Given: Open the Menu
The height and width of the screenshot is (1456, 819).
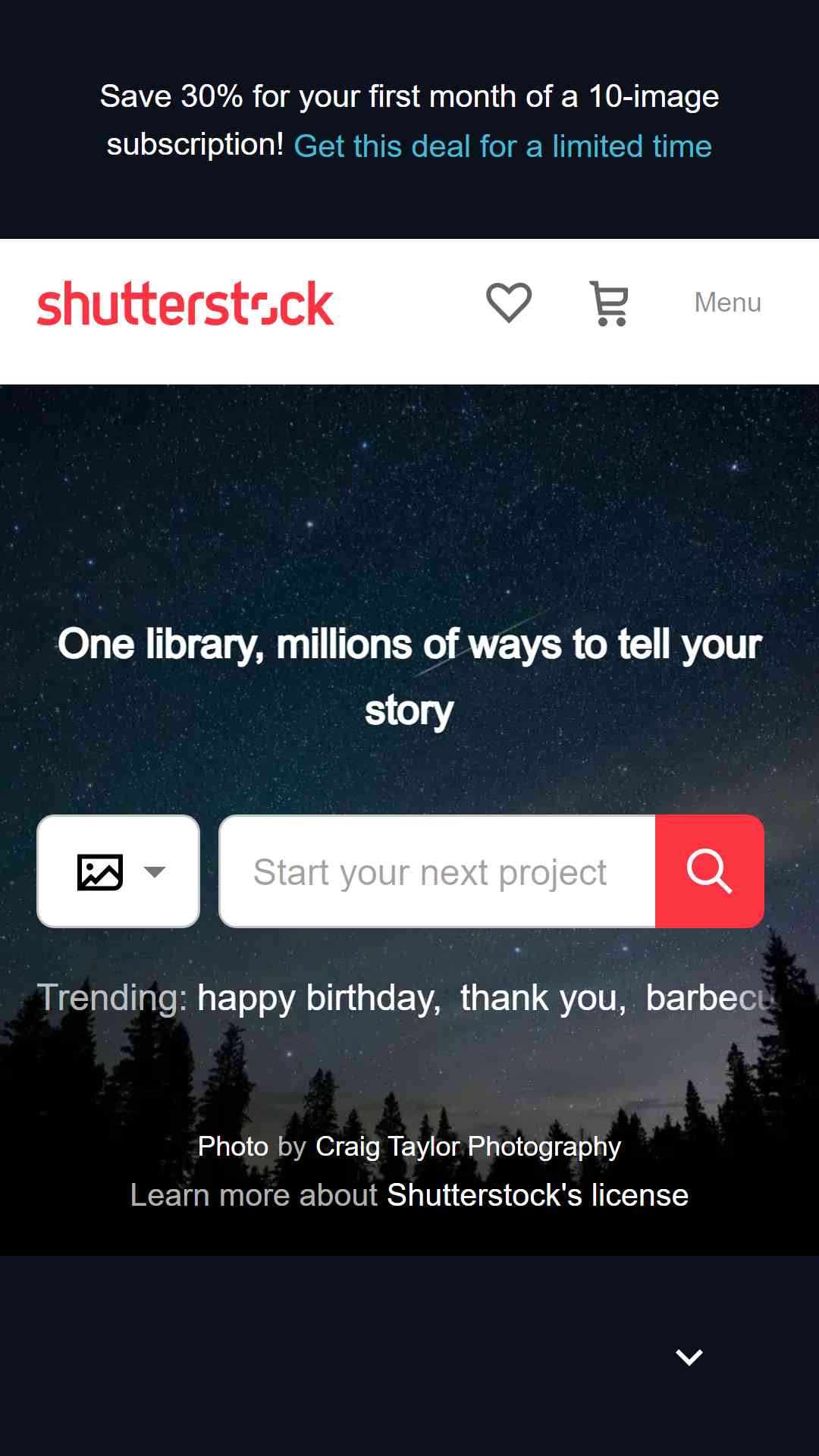Looking at the screenshot, I should tap(727, 303).
